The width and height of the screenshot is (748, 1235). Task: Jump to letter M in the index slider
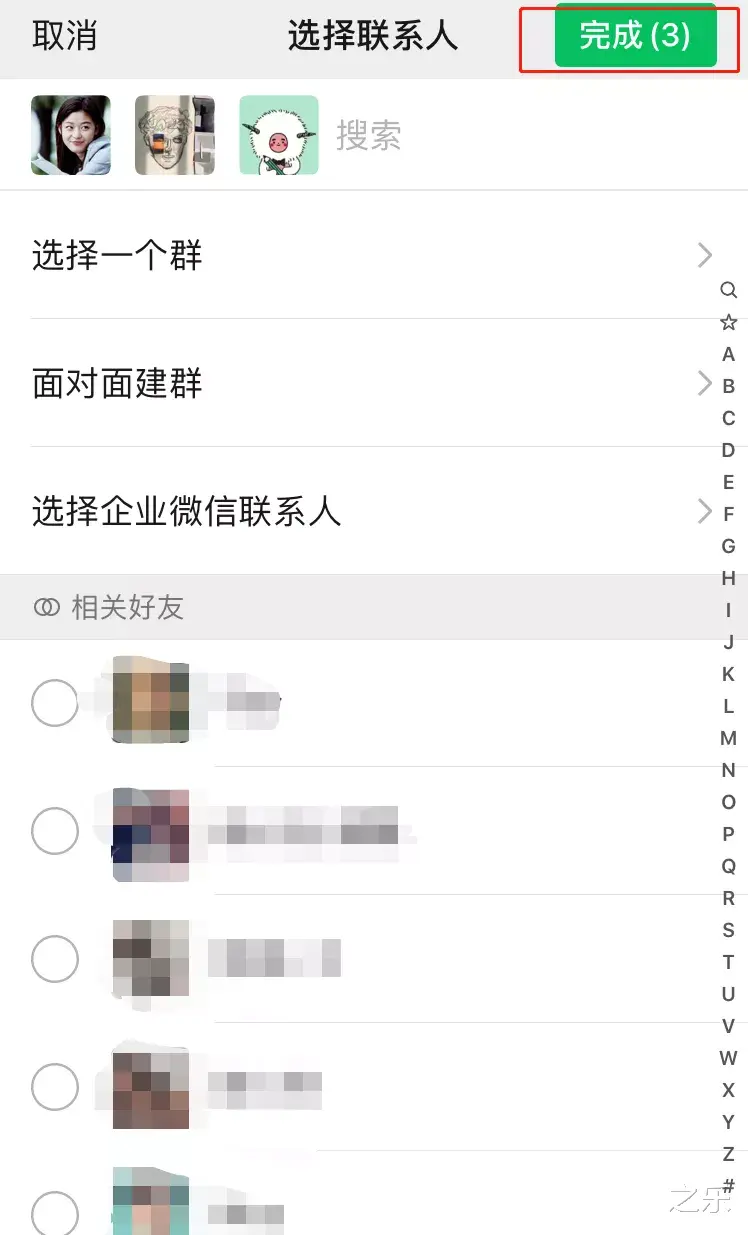pos(728,739)
